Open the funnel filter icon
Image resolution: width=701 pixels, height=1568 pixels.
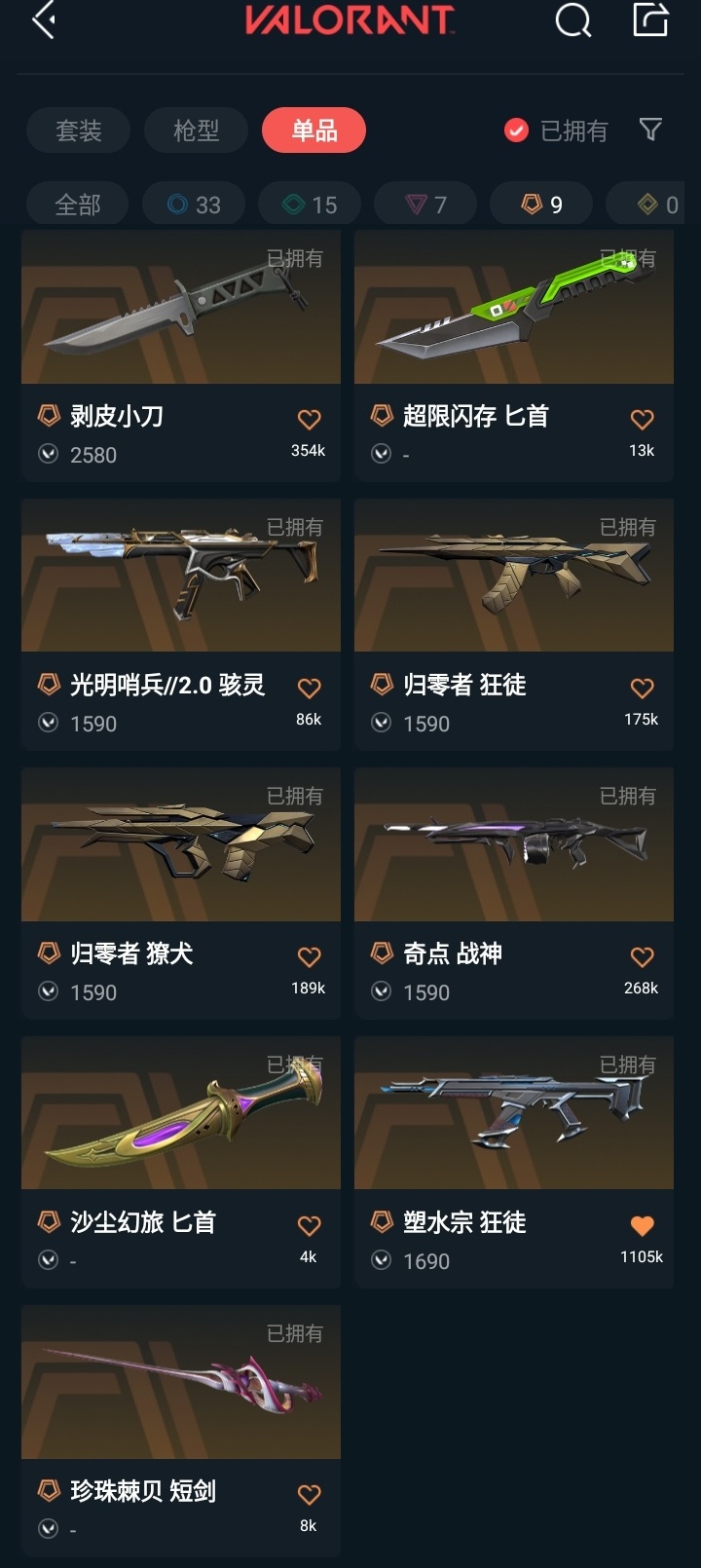click(x=650, y=130)
